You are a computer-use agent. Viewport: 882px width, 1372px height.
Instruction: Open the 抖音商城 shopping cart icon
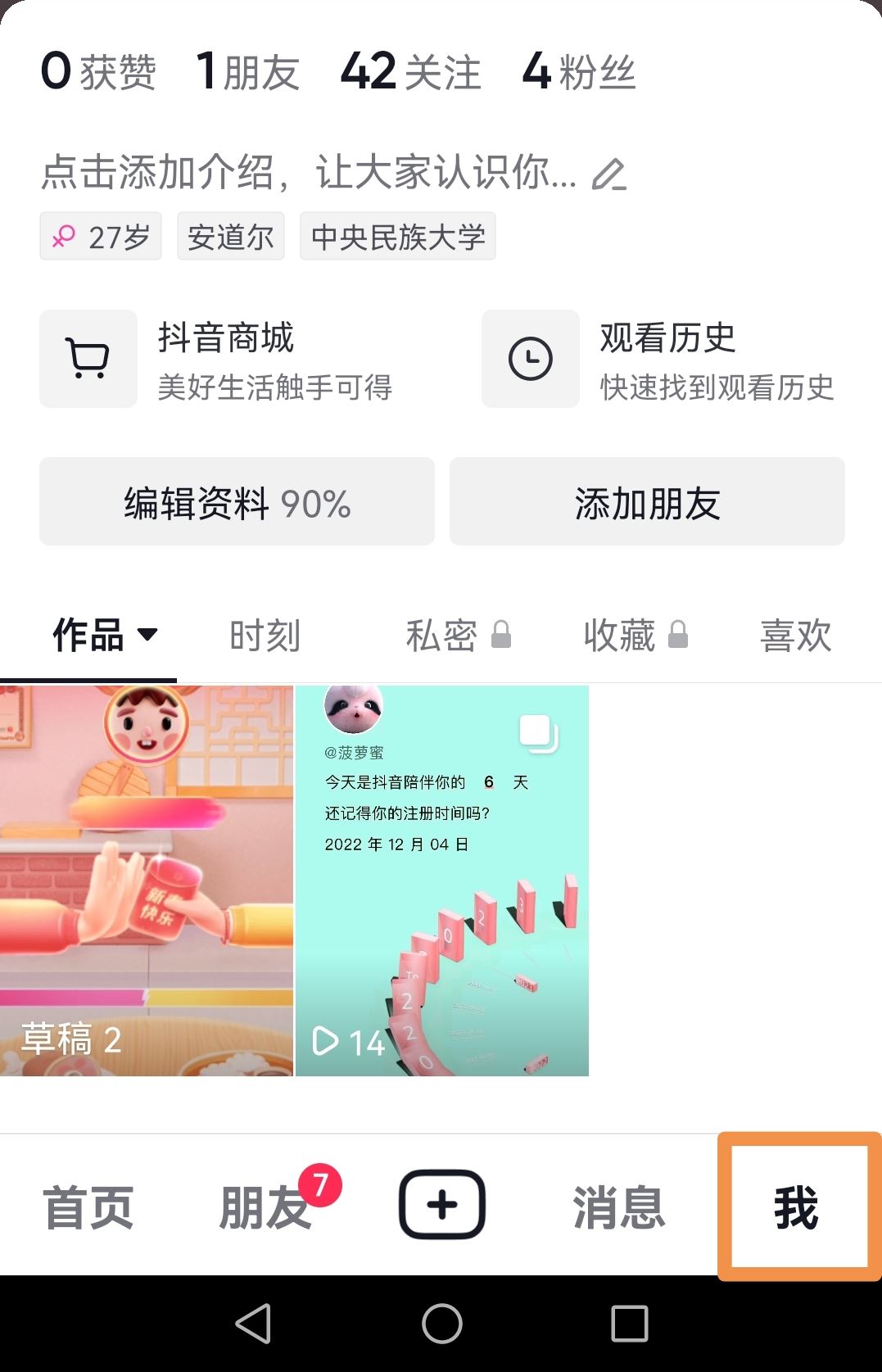tap(88, 358)
